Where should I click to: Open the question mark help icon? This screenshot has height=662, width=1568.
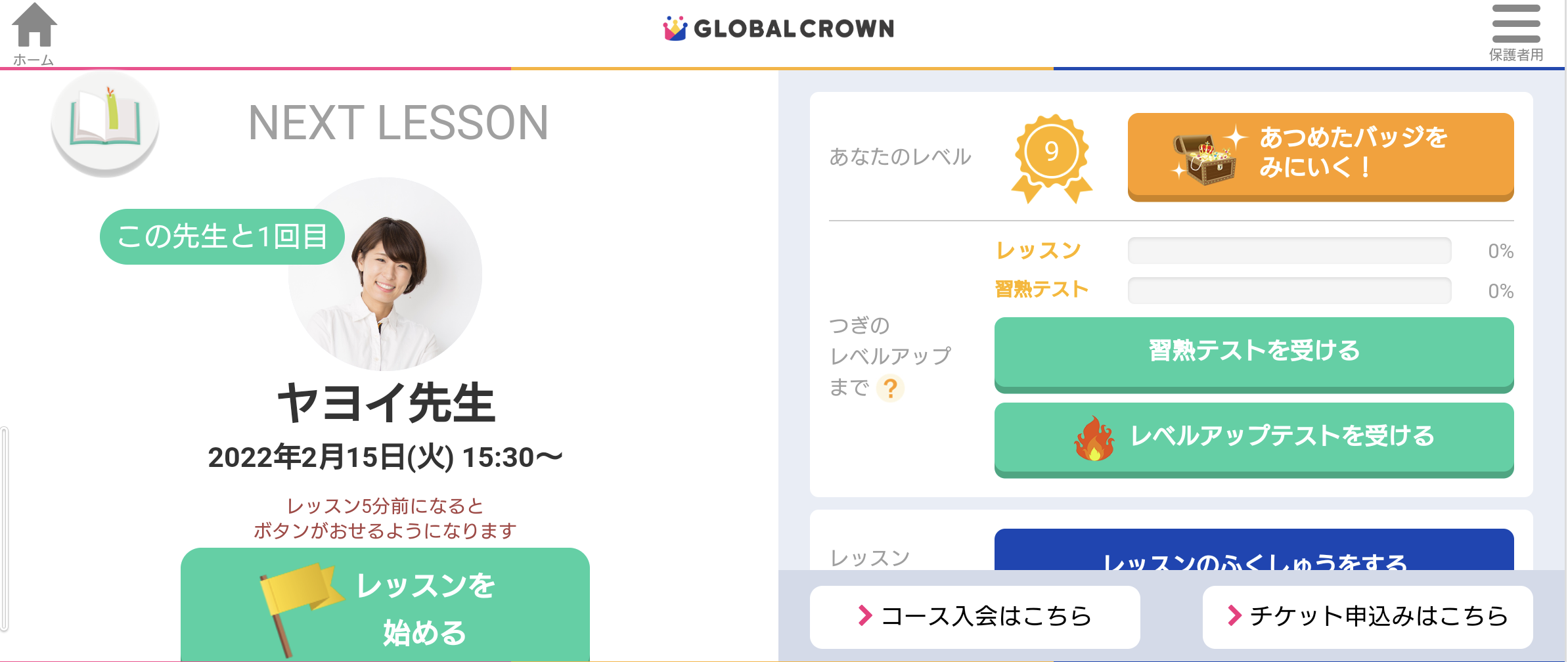click(890, 388)
